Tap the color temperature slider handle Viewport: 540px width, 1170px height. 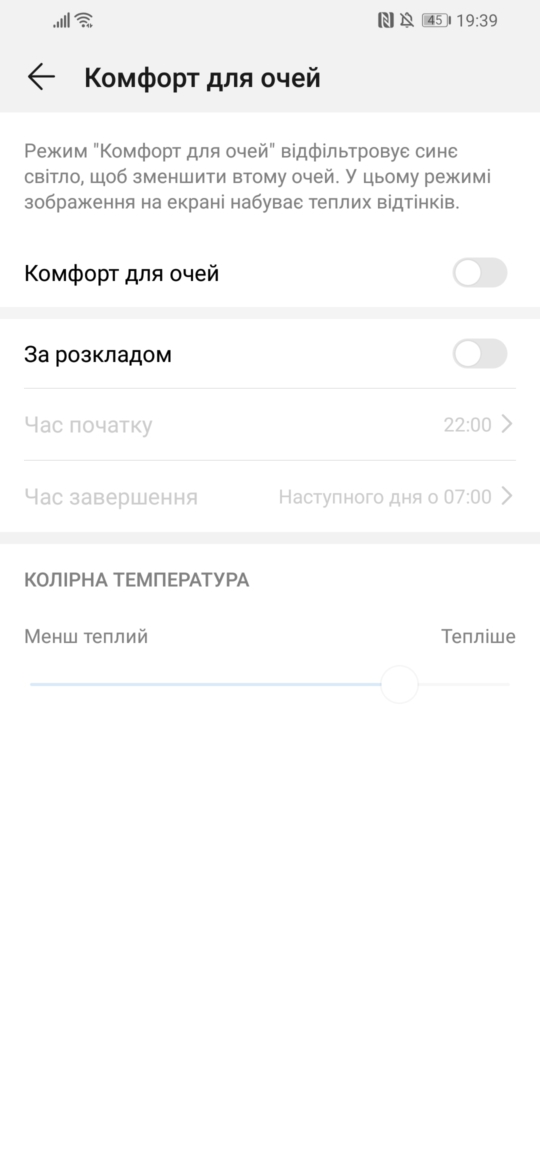coord(399,684)
